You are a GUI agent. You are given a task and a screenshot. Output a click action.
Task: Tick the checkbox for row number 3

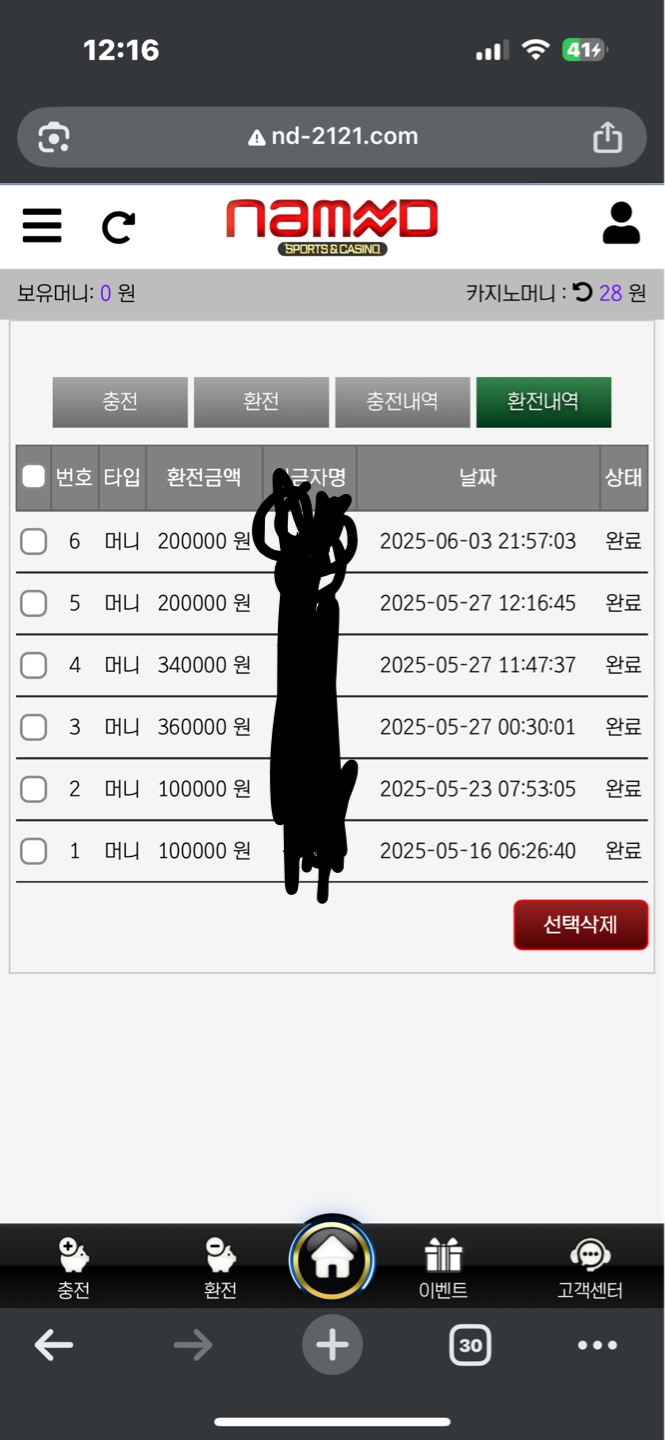[x=34, y=728]
